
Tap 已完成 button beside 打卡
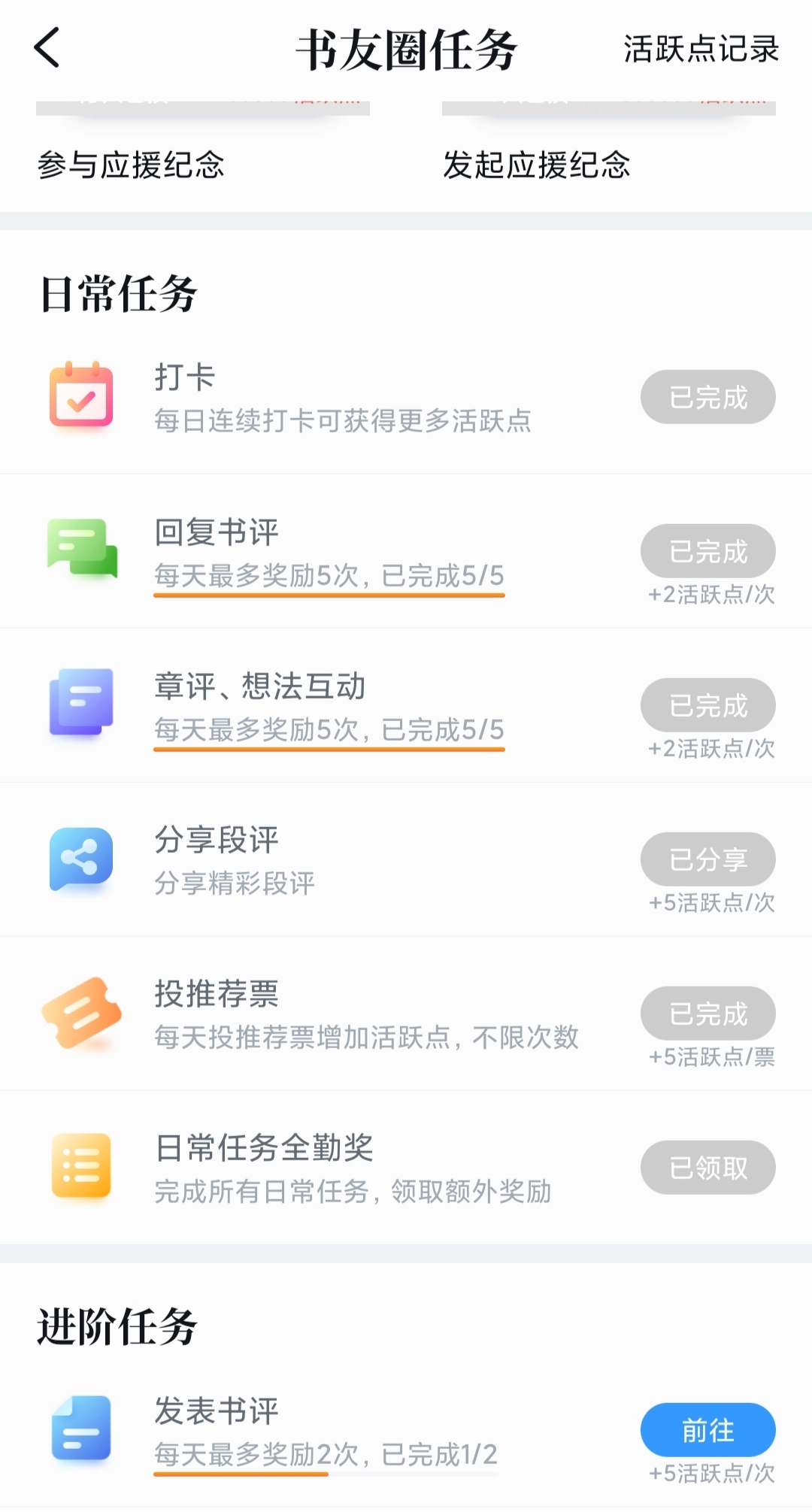tap(707, 396)
